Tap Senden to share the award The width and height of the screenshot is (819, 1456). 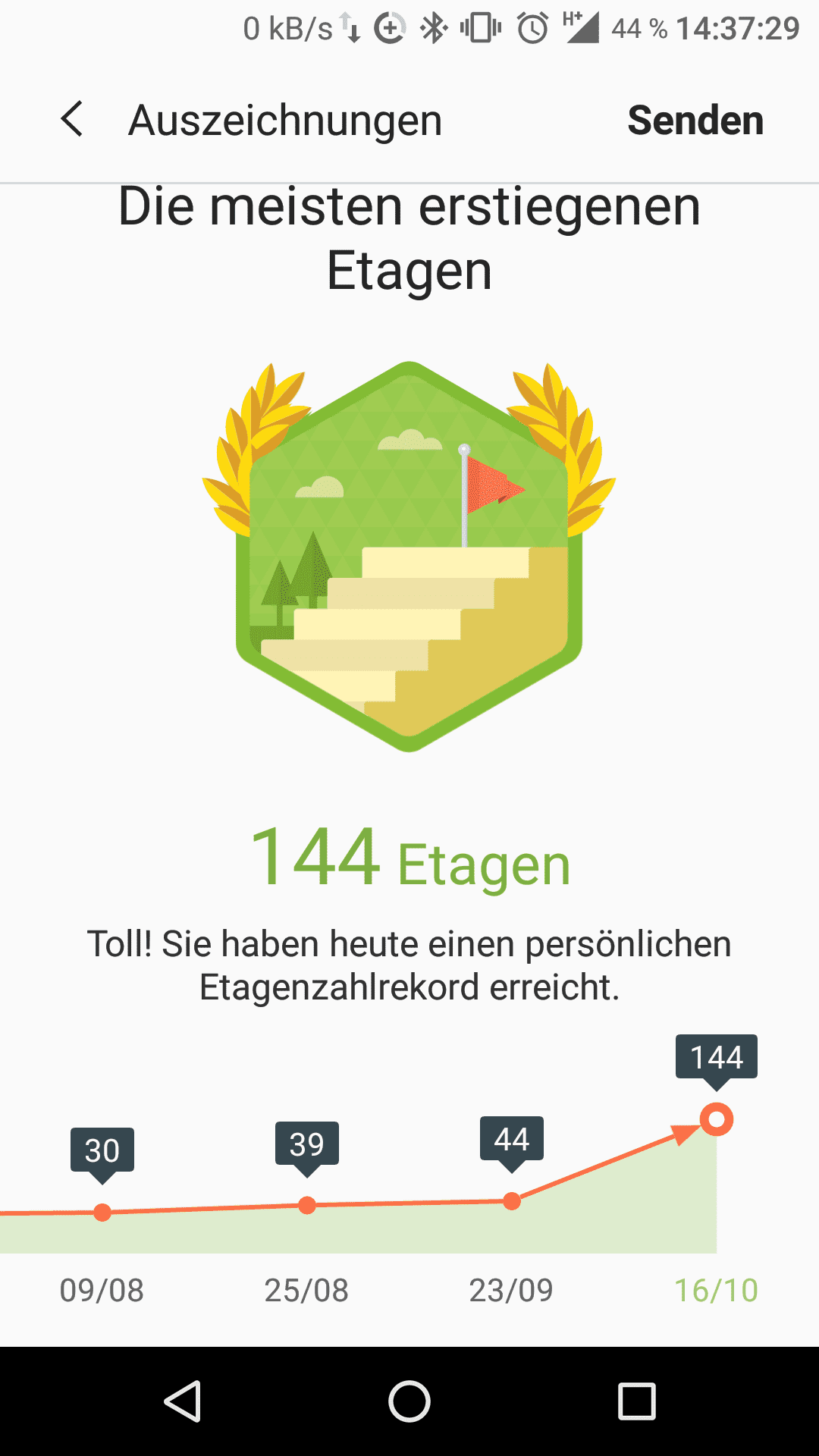695,121
